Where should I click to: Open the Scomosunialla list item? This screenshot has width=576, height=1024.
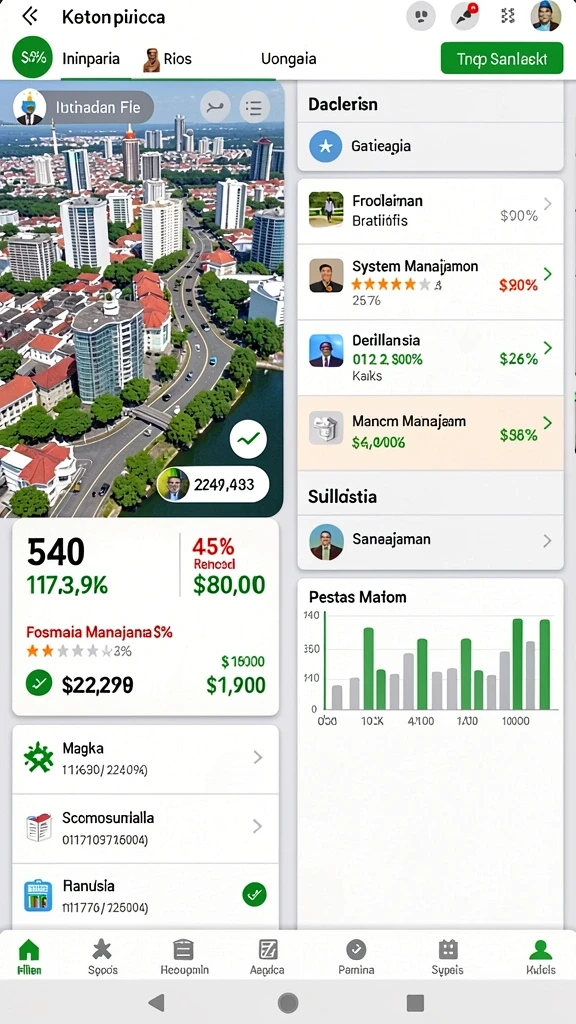(145, 827)
